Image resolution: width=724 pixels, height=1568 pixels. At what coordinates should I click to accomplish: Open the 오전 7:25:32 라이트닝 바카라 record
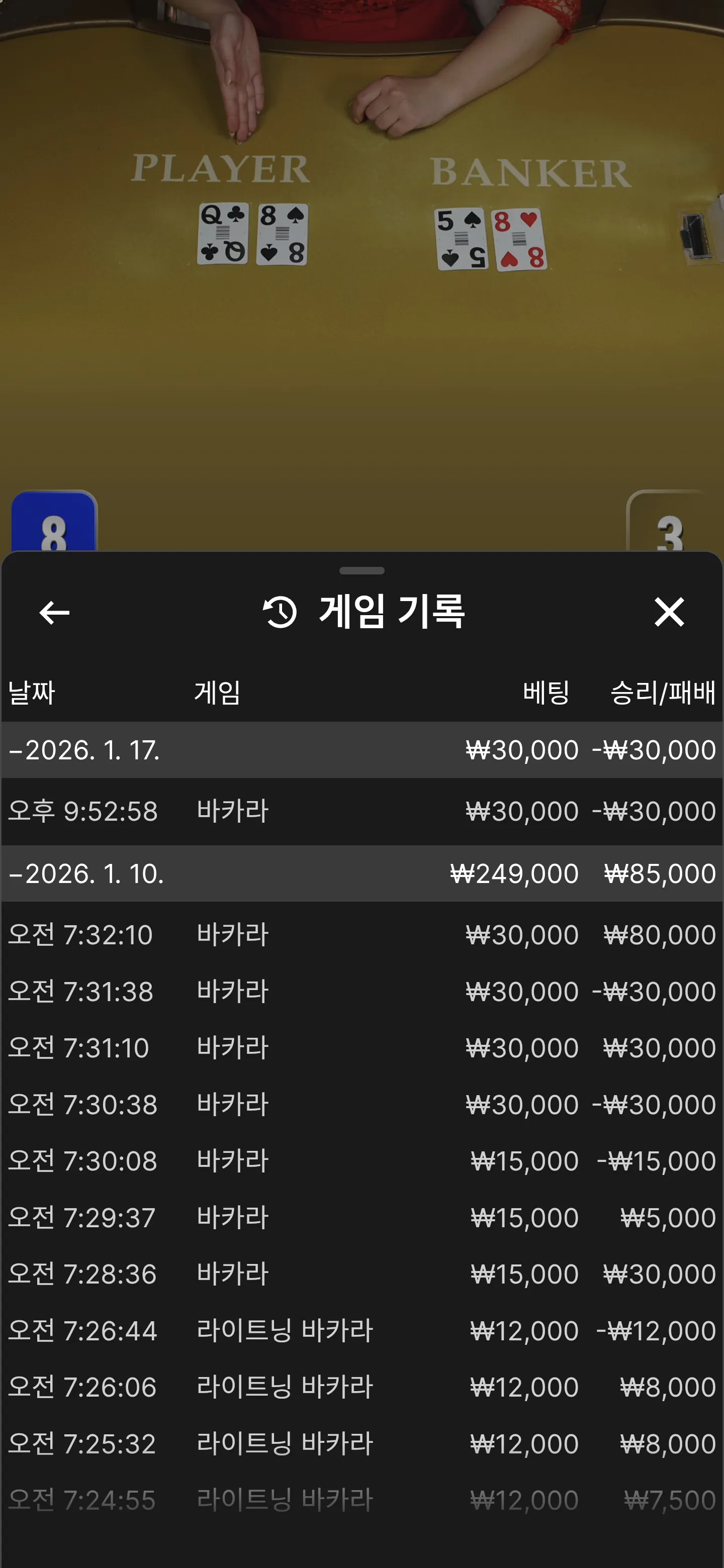tap(361, 1443)
